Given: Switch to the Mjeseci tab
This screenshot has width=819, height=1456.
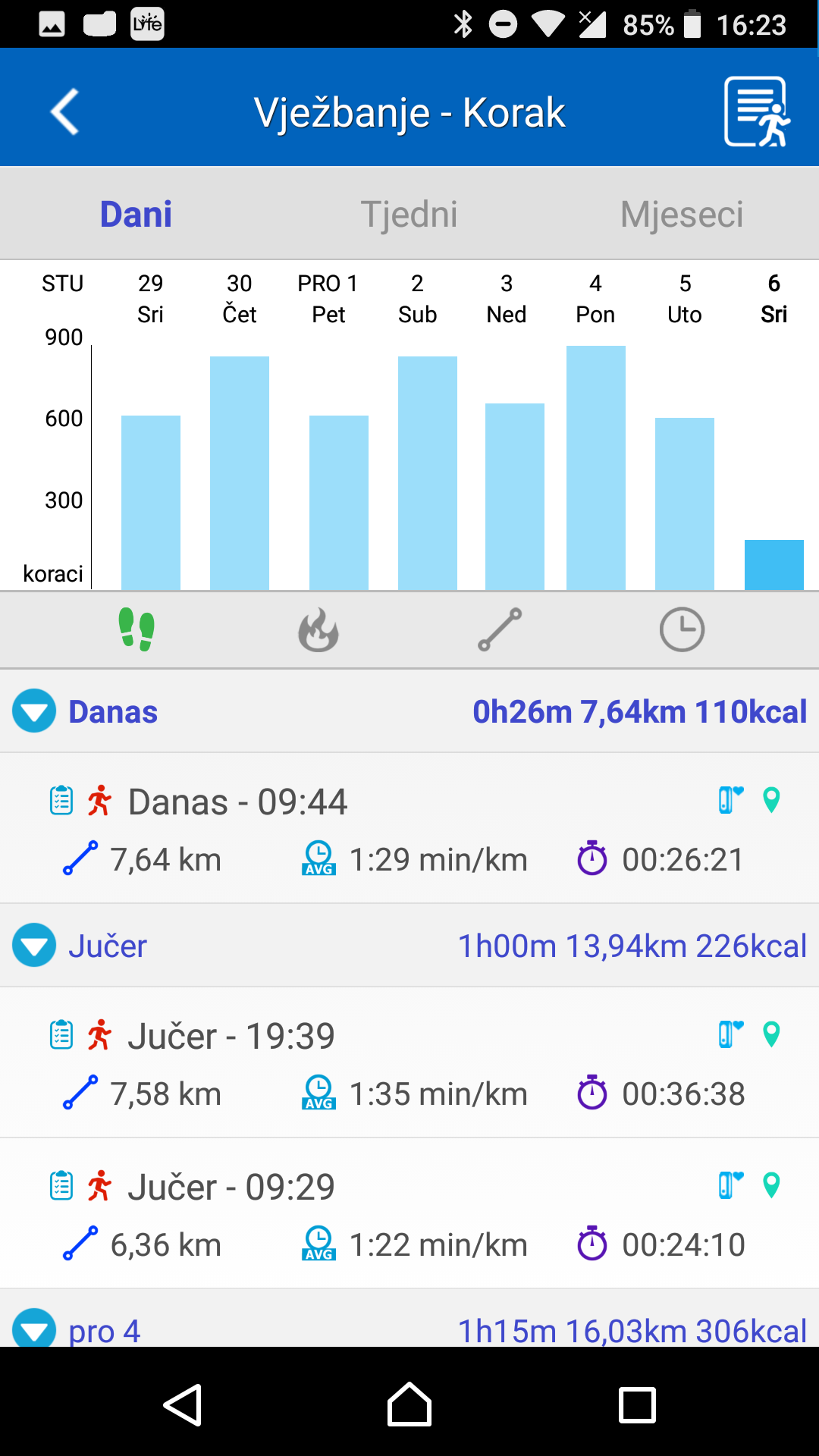Looking at the screenshot, I should 682,214.
